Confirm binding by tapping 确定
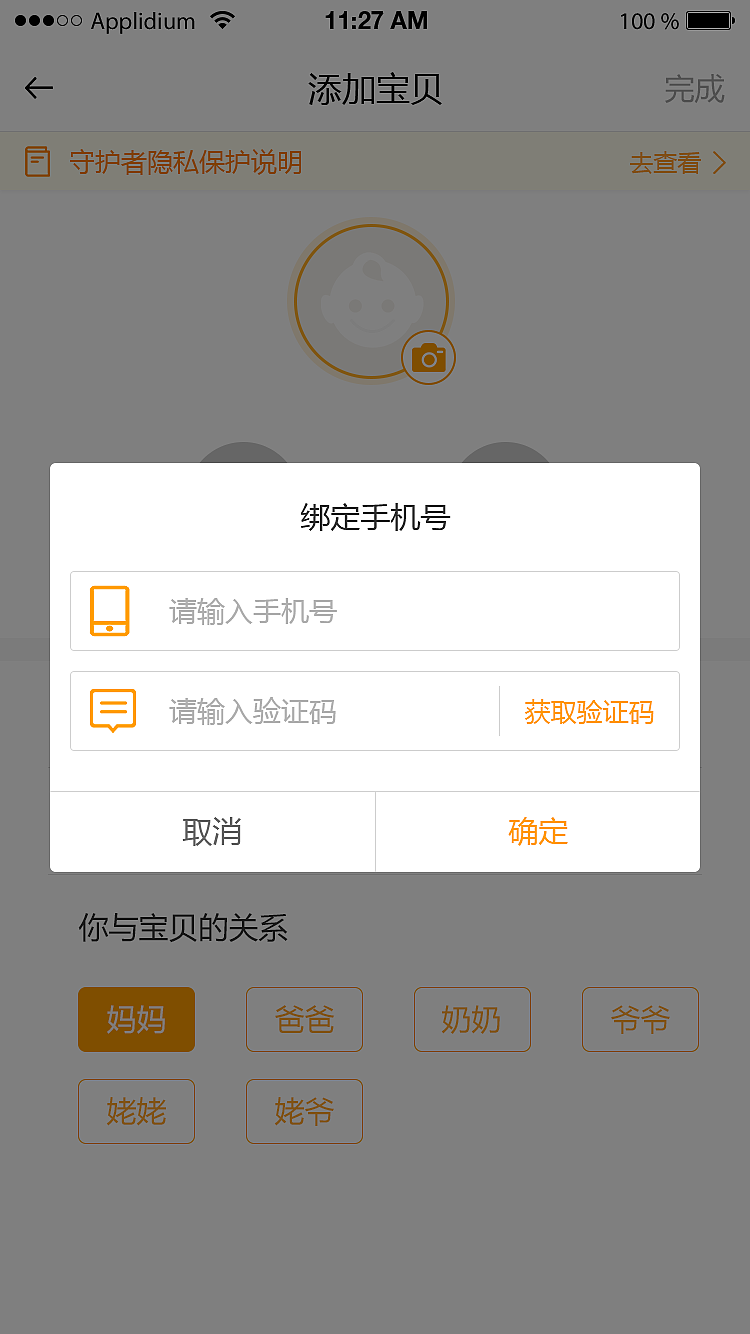750x1334 pixels. pyautogui.click(x=537, y=831)
